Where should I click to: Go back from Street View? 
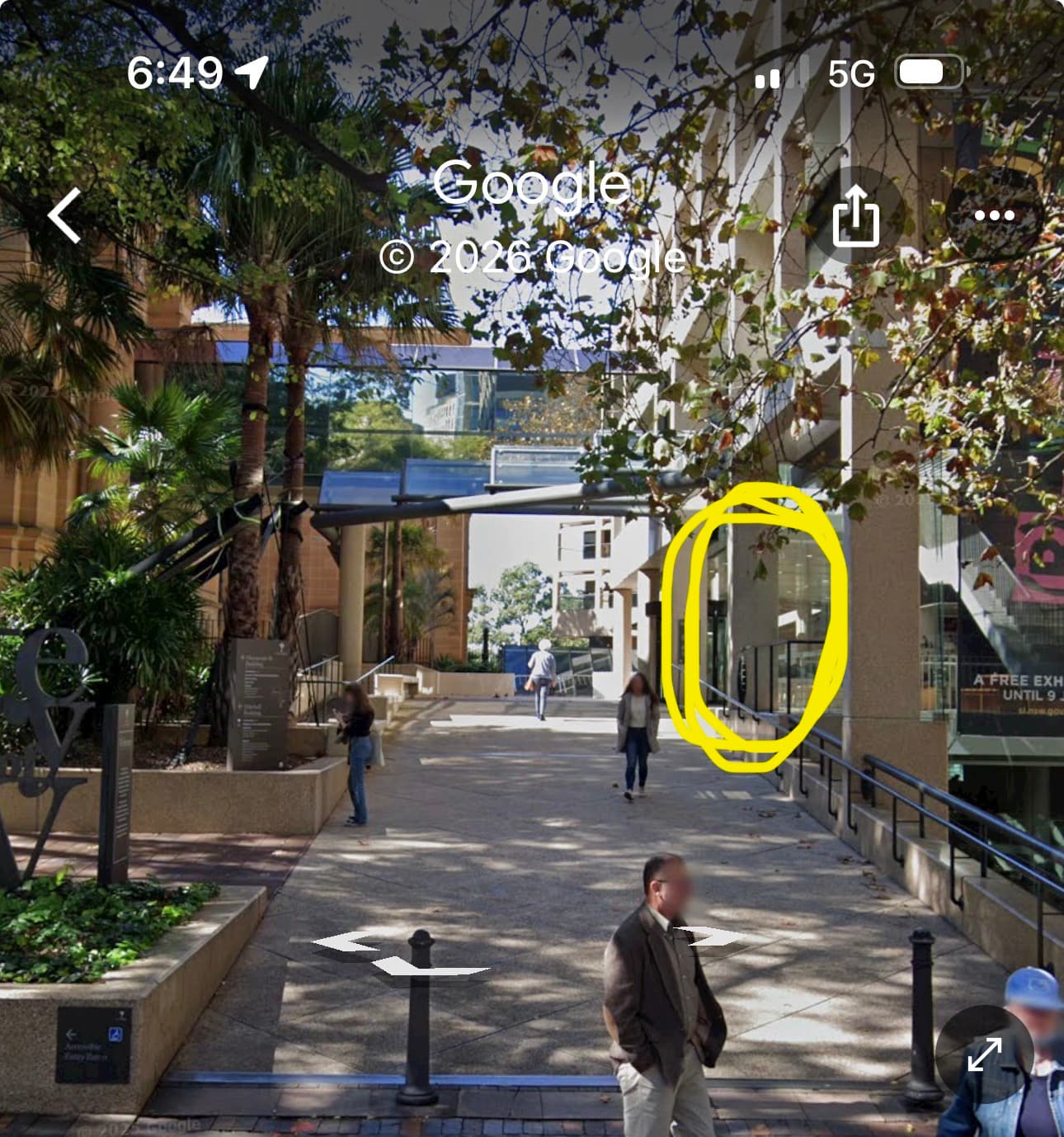(x=65, y=215)
